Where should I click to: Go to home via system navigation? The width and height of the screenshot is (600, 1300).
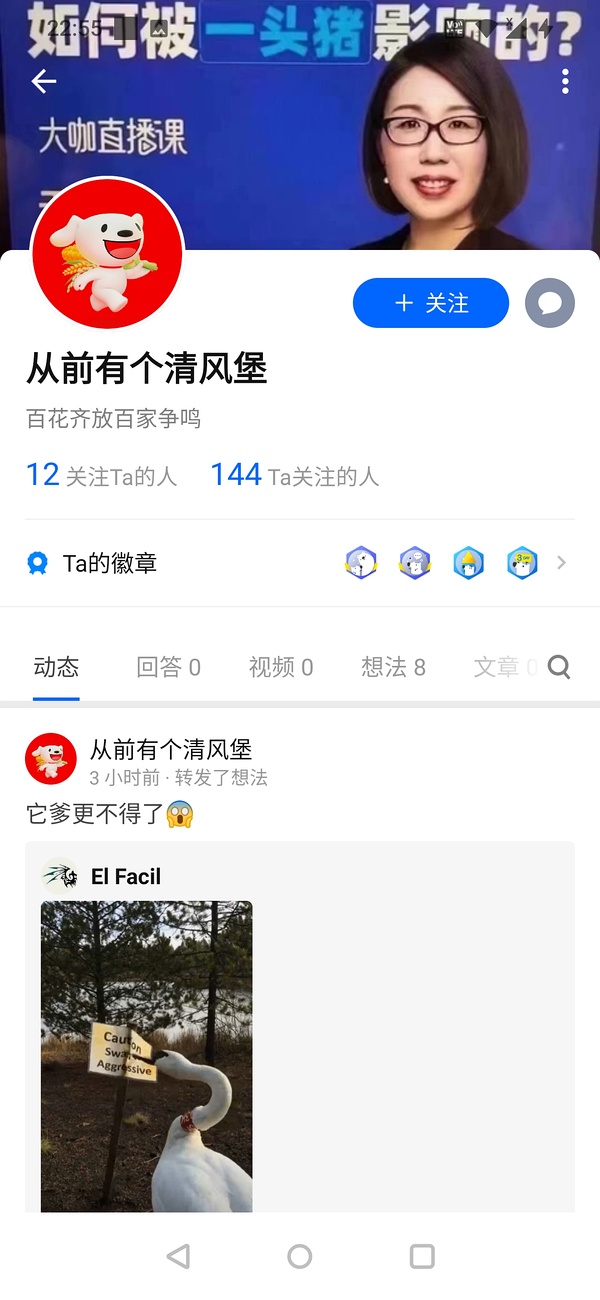[300, 1257]
